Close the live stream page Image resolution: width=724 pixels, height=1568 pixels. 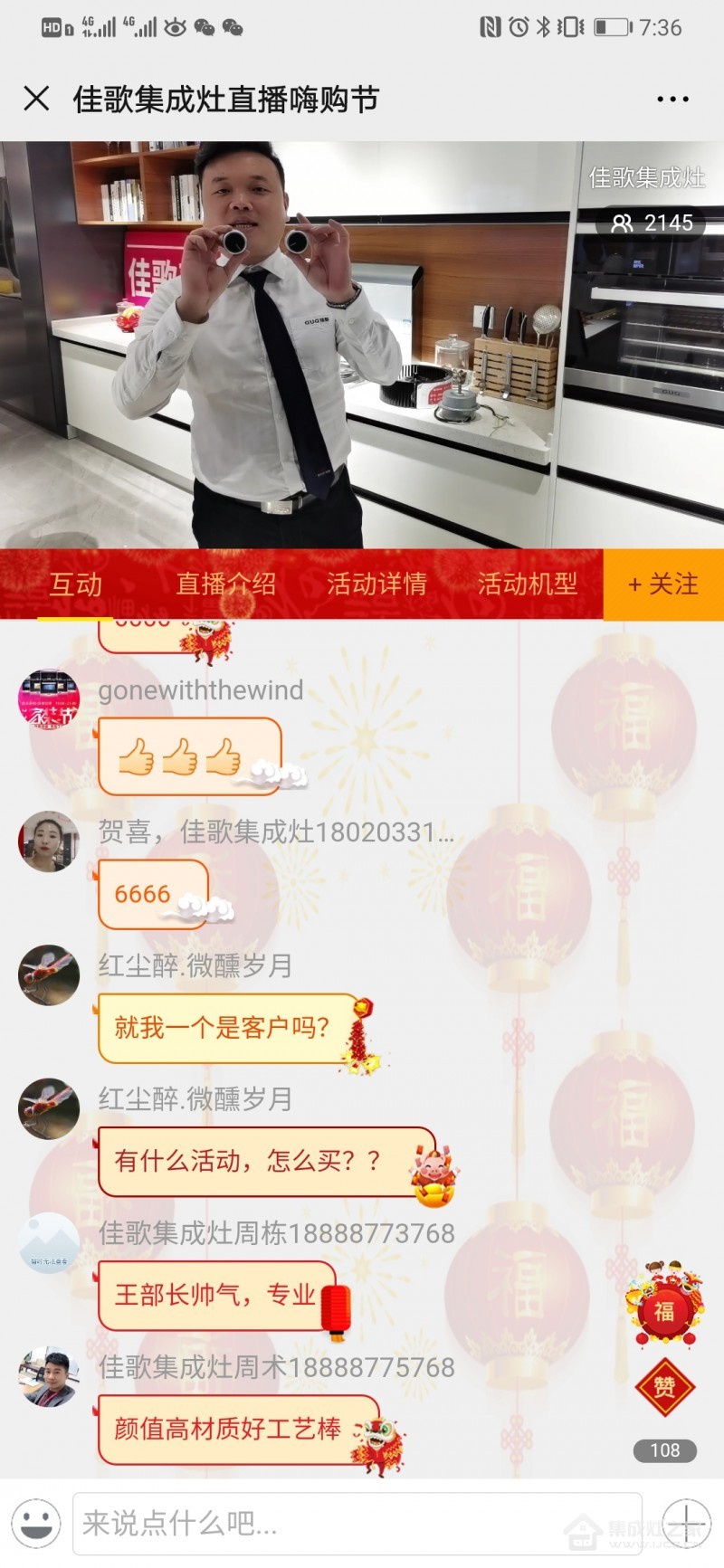[36, 98]
